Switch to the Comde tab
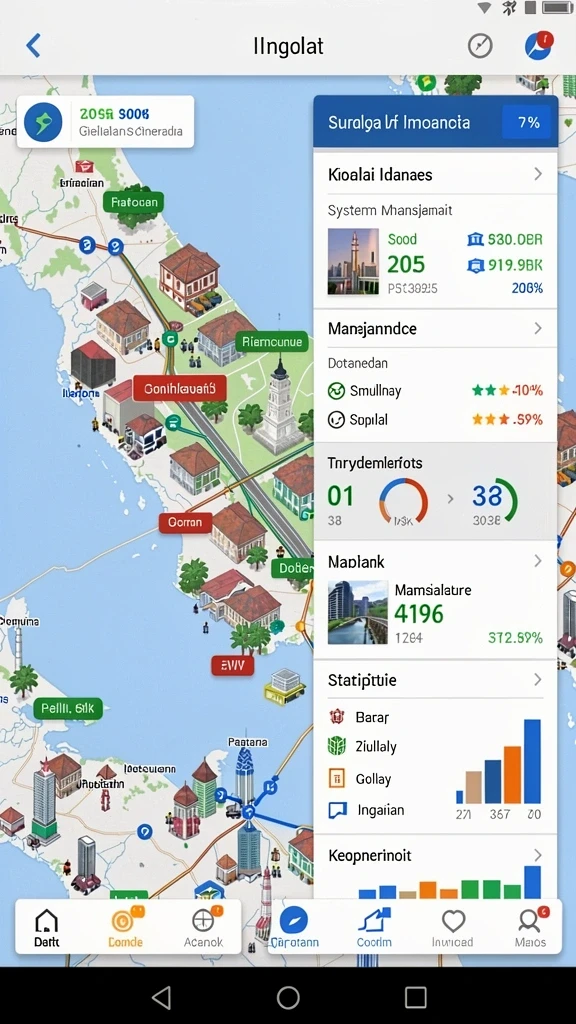This screenshot has width=576, height=1024. pos(125,928)
